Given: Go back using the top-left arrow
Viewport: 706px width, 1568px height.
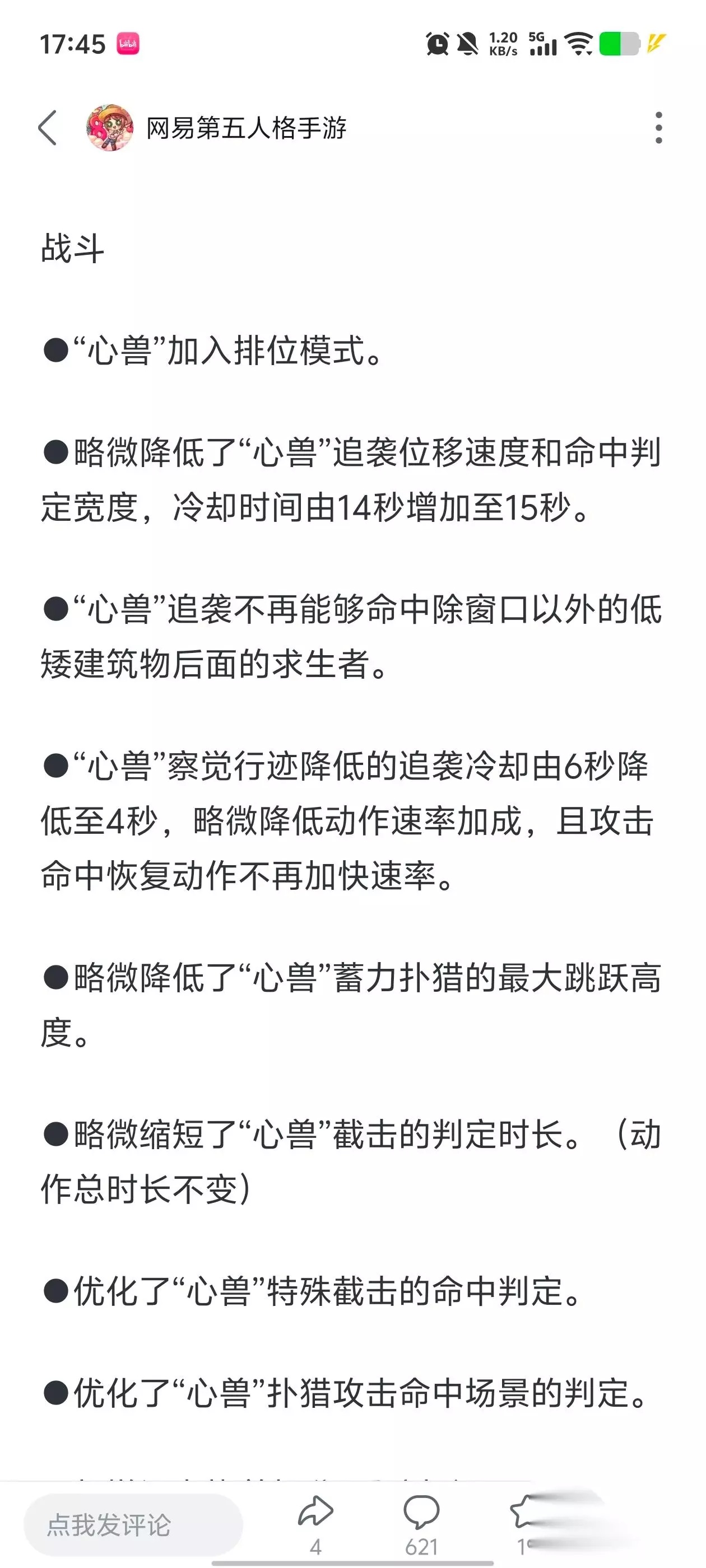Looking at the screenshot, I should (48, 128).
